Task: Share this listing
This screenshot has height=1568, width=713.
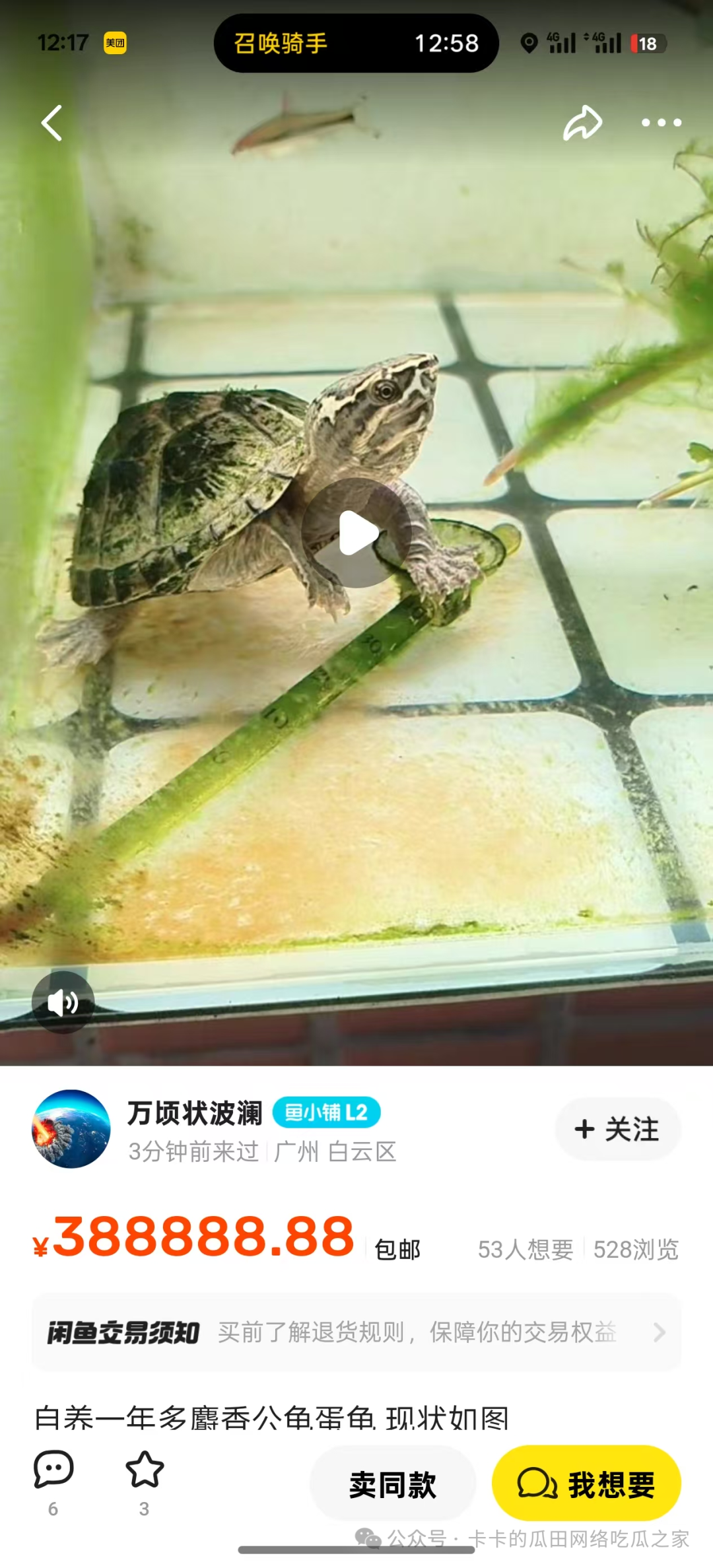Action: 582,123
